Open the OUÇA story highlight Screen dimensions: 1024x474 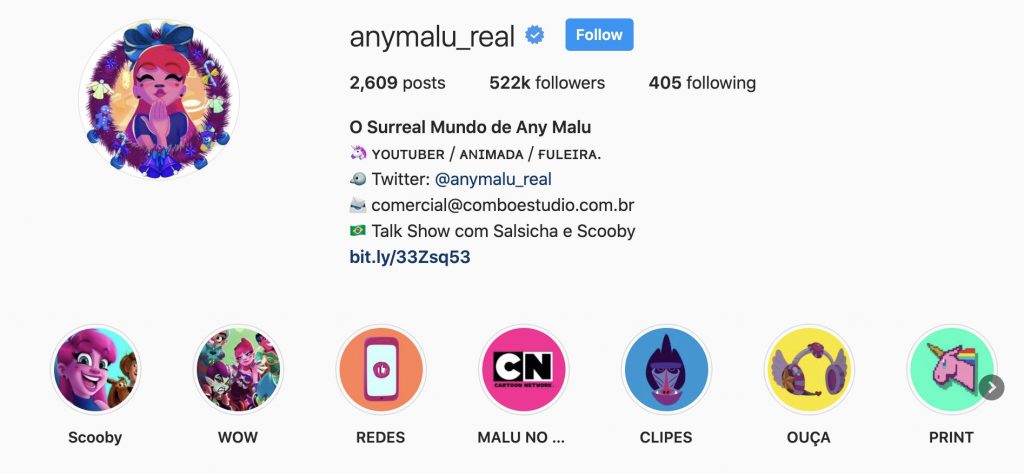(x=808, y=369)
